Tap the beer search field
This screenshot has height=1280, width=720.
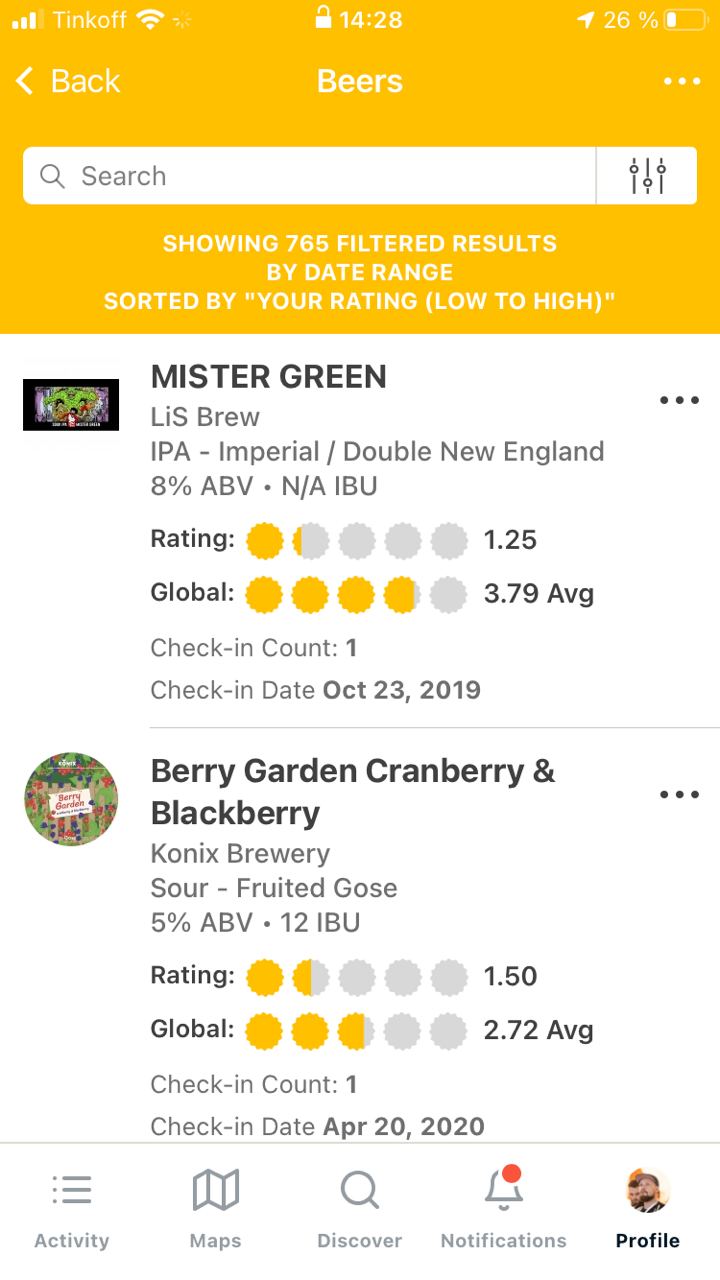click(x=309, y=176)
